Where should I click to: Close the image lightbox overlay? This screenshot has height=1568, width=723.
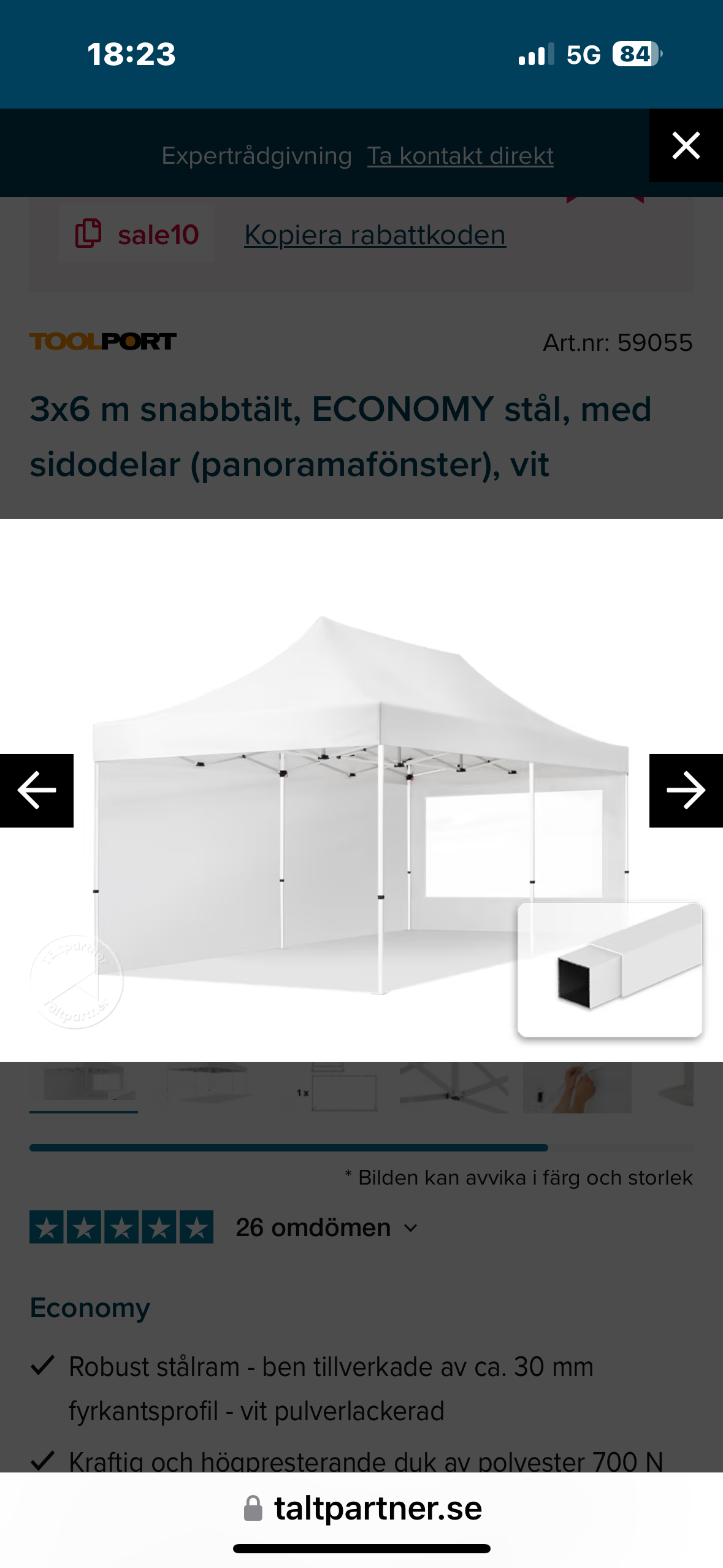coord(686,146)
